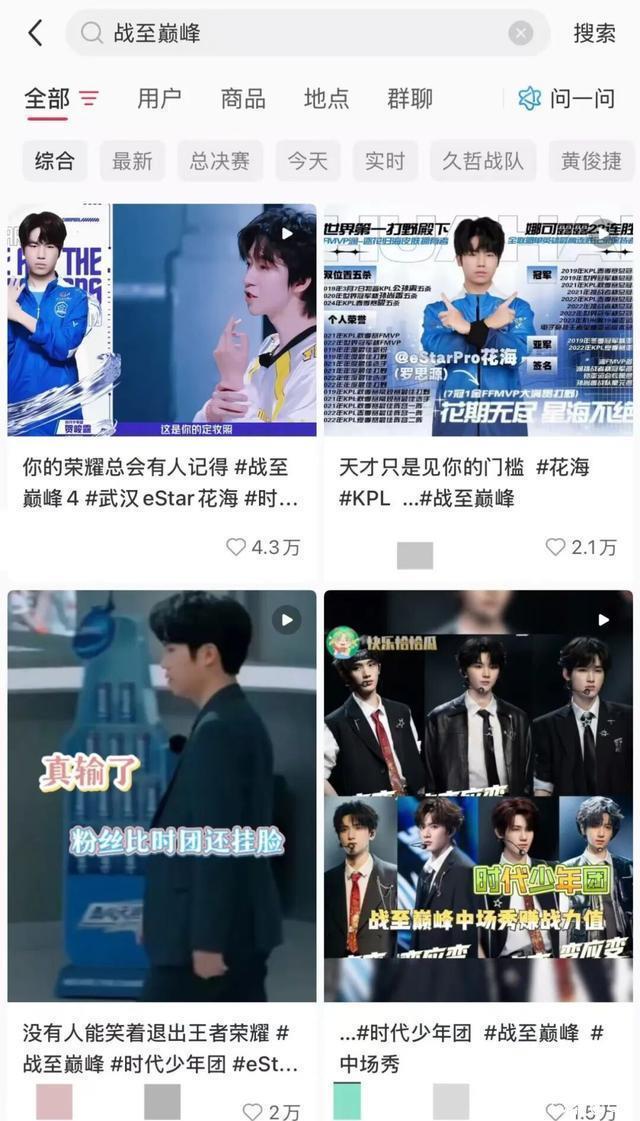Switch to the 群聊 tab
Screen dimensions: 640x1121
410,98
